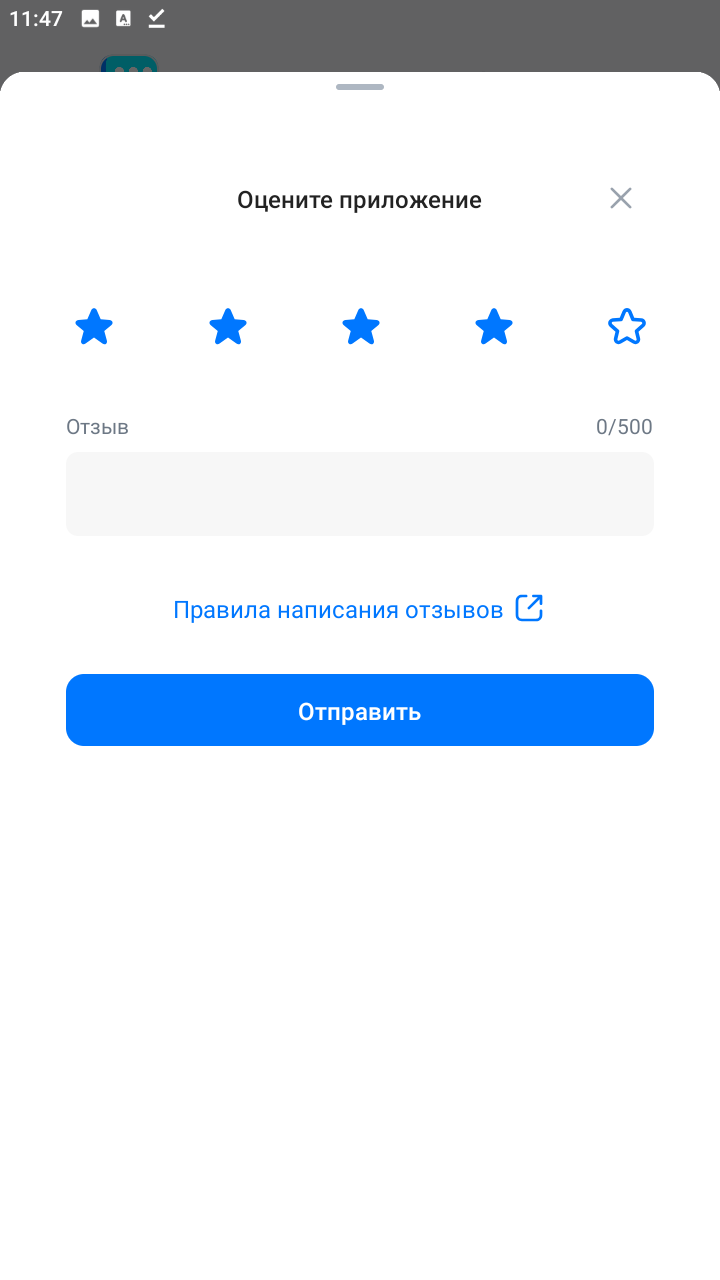Select the second rating star
Image resolution: width=720 pixels, height=1280 pixels.
pos(228,327)
